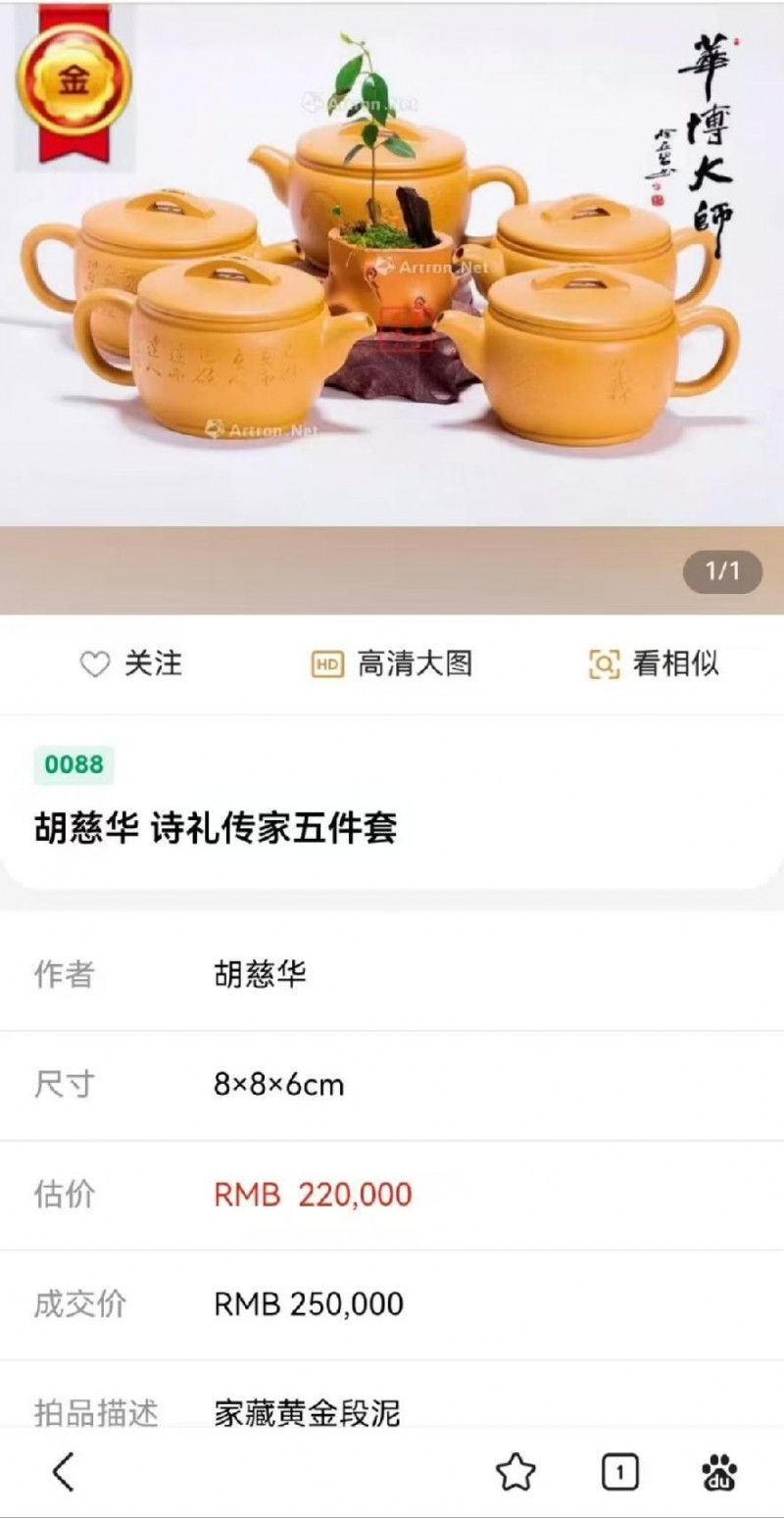Open the Baidu paw home icon

coord(720,1472)
